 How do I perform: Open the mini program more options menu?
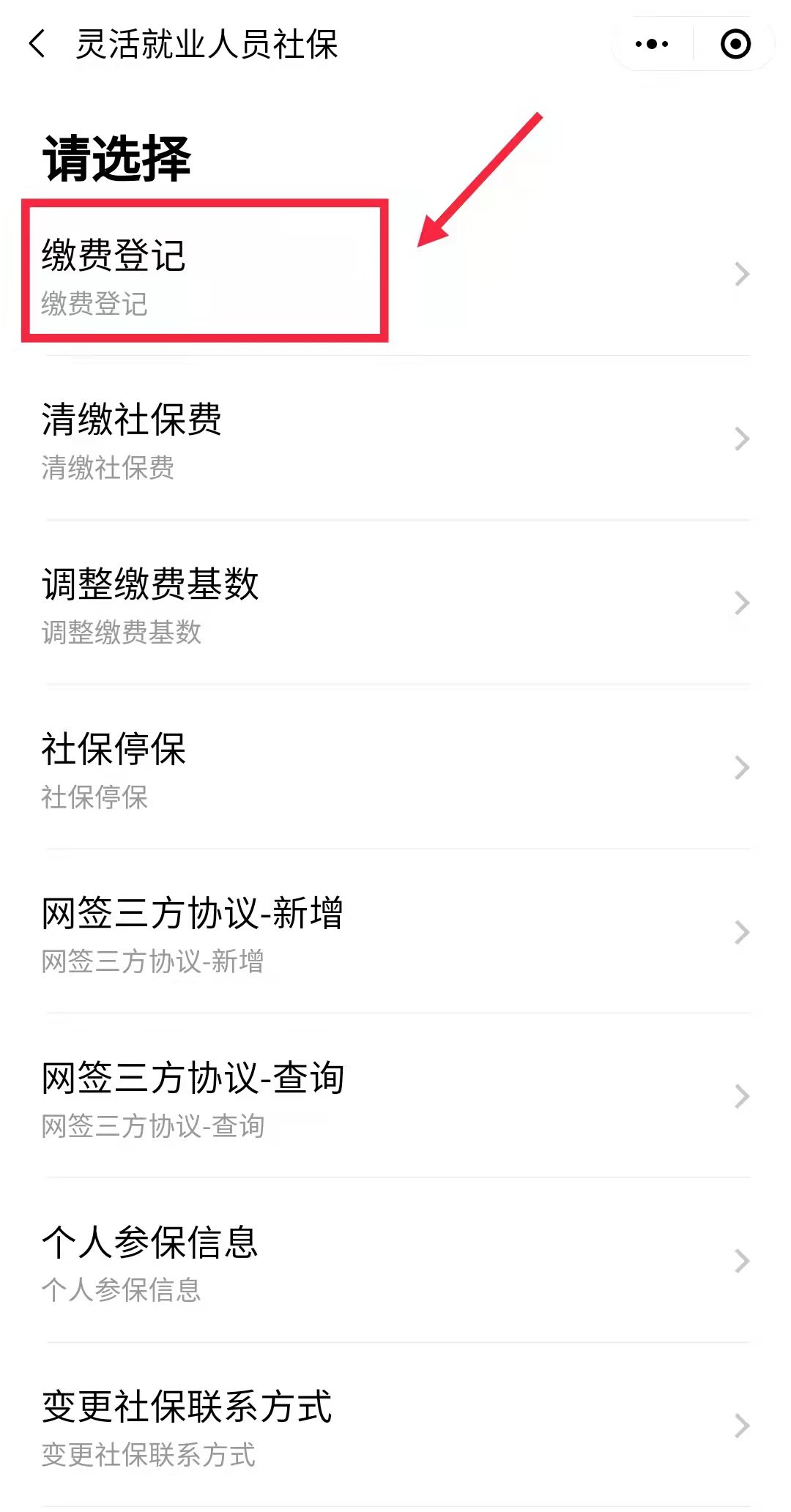(652, 44)
